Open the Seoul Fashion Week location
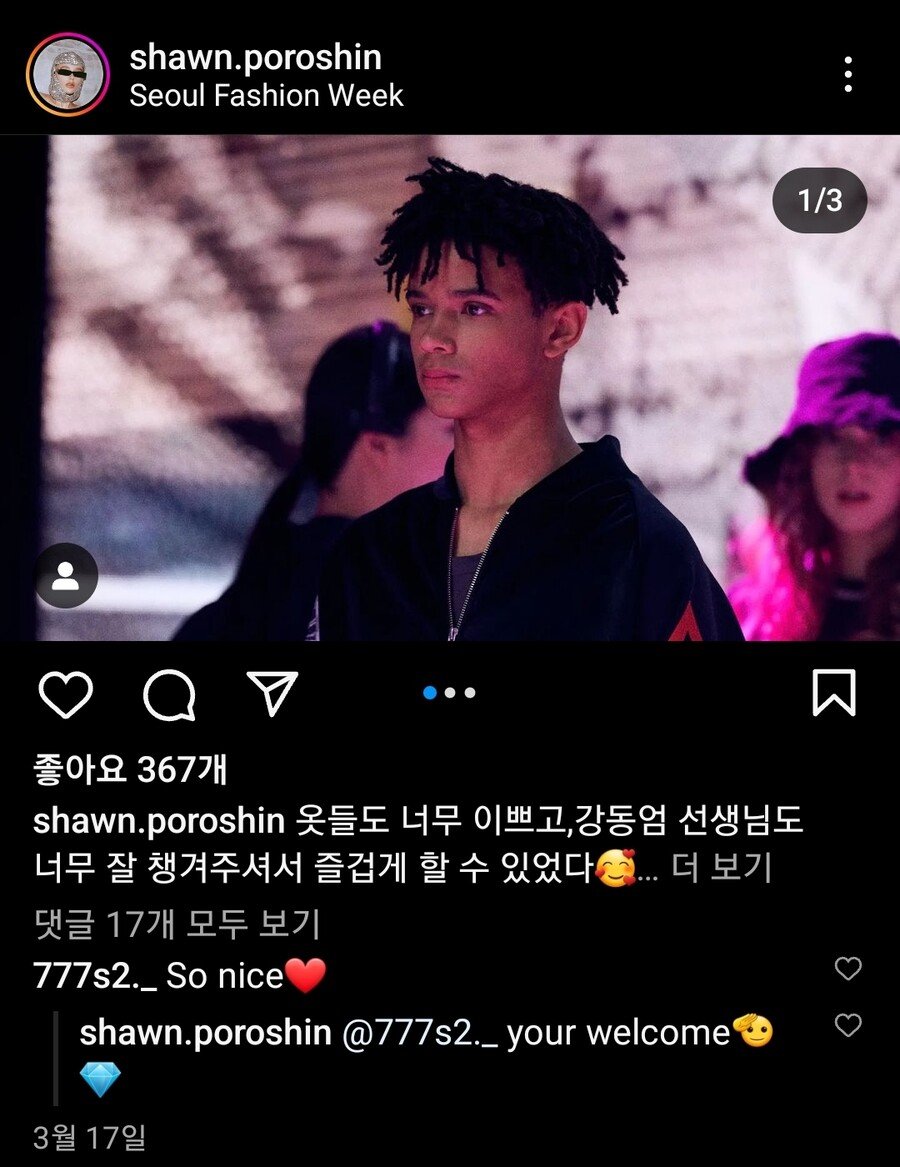900x1167 pixels. click(266, 96)
